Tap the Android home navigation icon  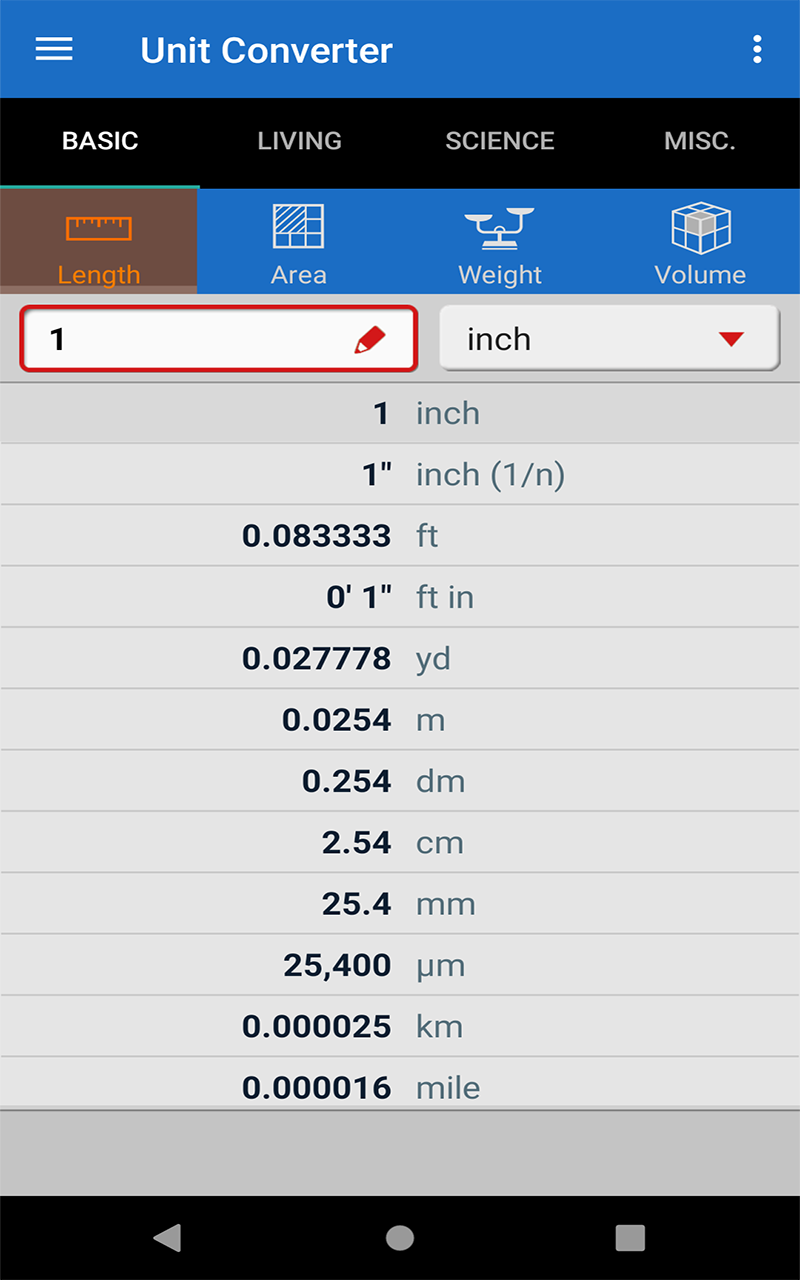400,1235
